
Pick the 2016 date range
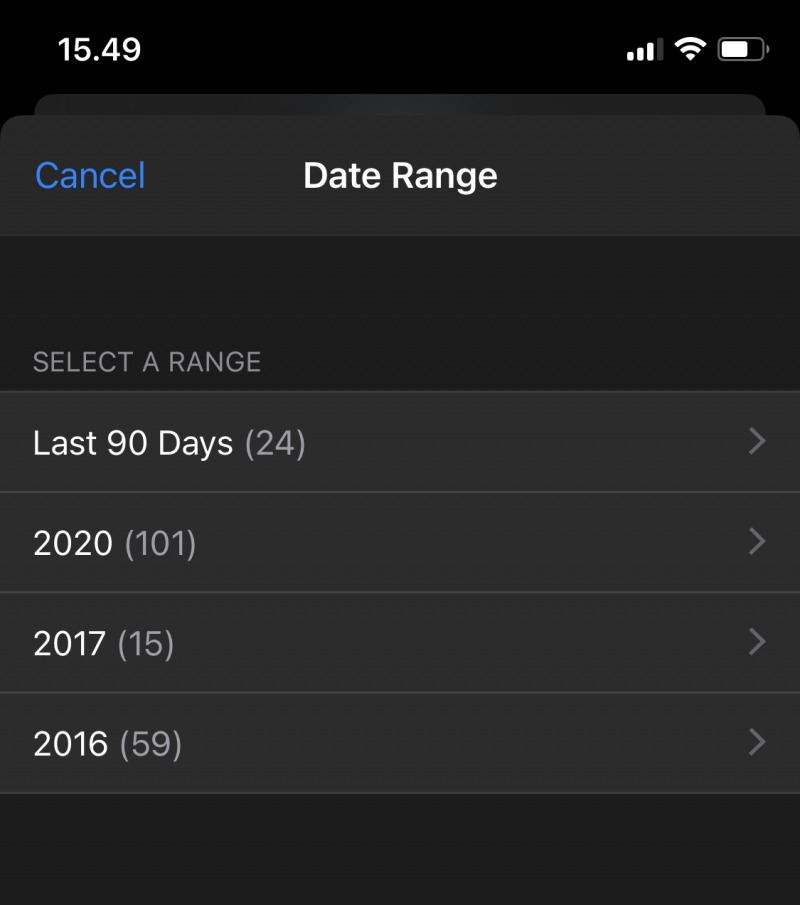pyautogui.click(x=400, y=743)
